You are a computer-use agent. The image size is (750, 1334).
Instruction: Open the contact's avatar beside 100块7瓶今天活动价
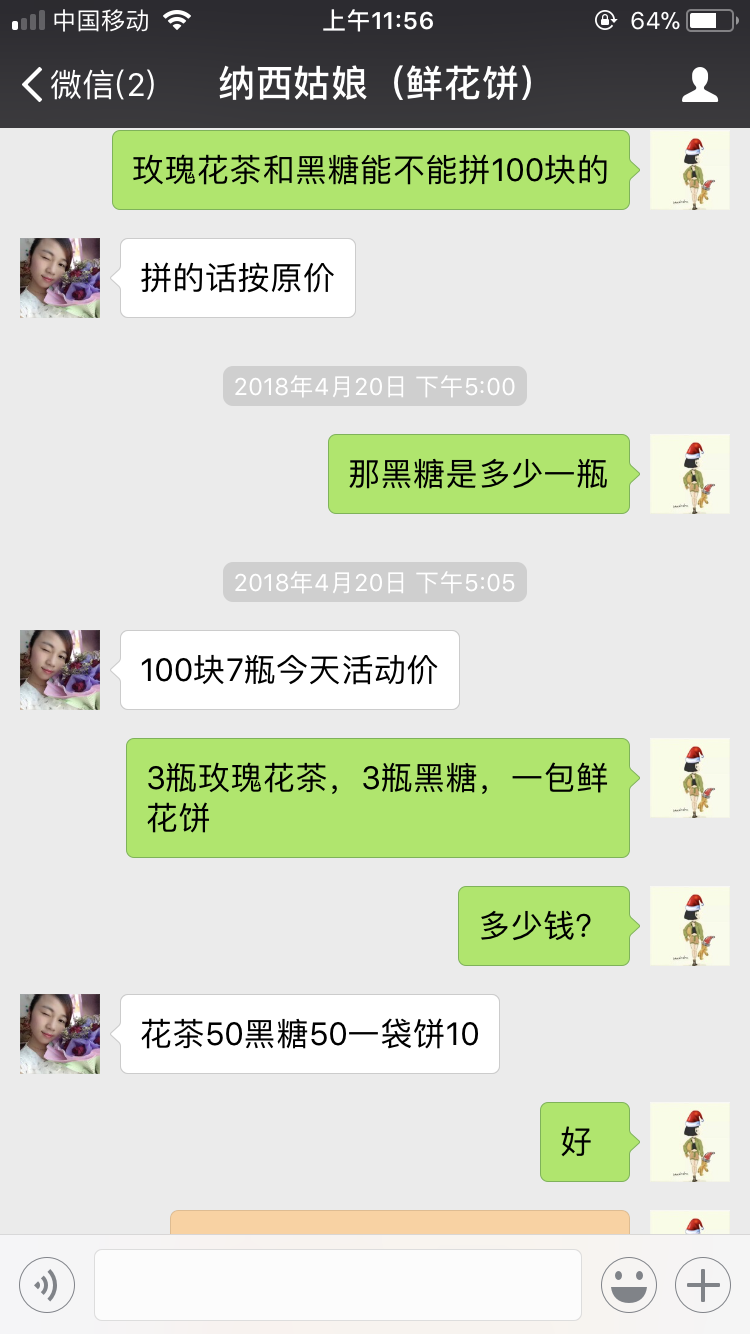[60, 670]
